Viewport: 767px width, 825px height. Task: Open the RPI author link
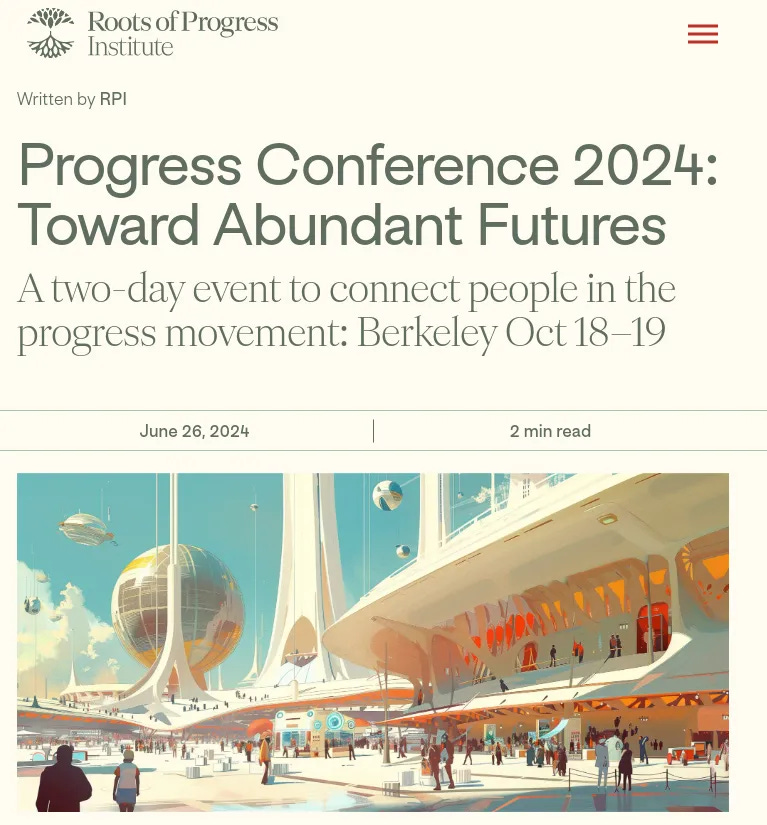[113, 99]
